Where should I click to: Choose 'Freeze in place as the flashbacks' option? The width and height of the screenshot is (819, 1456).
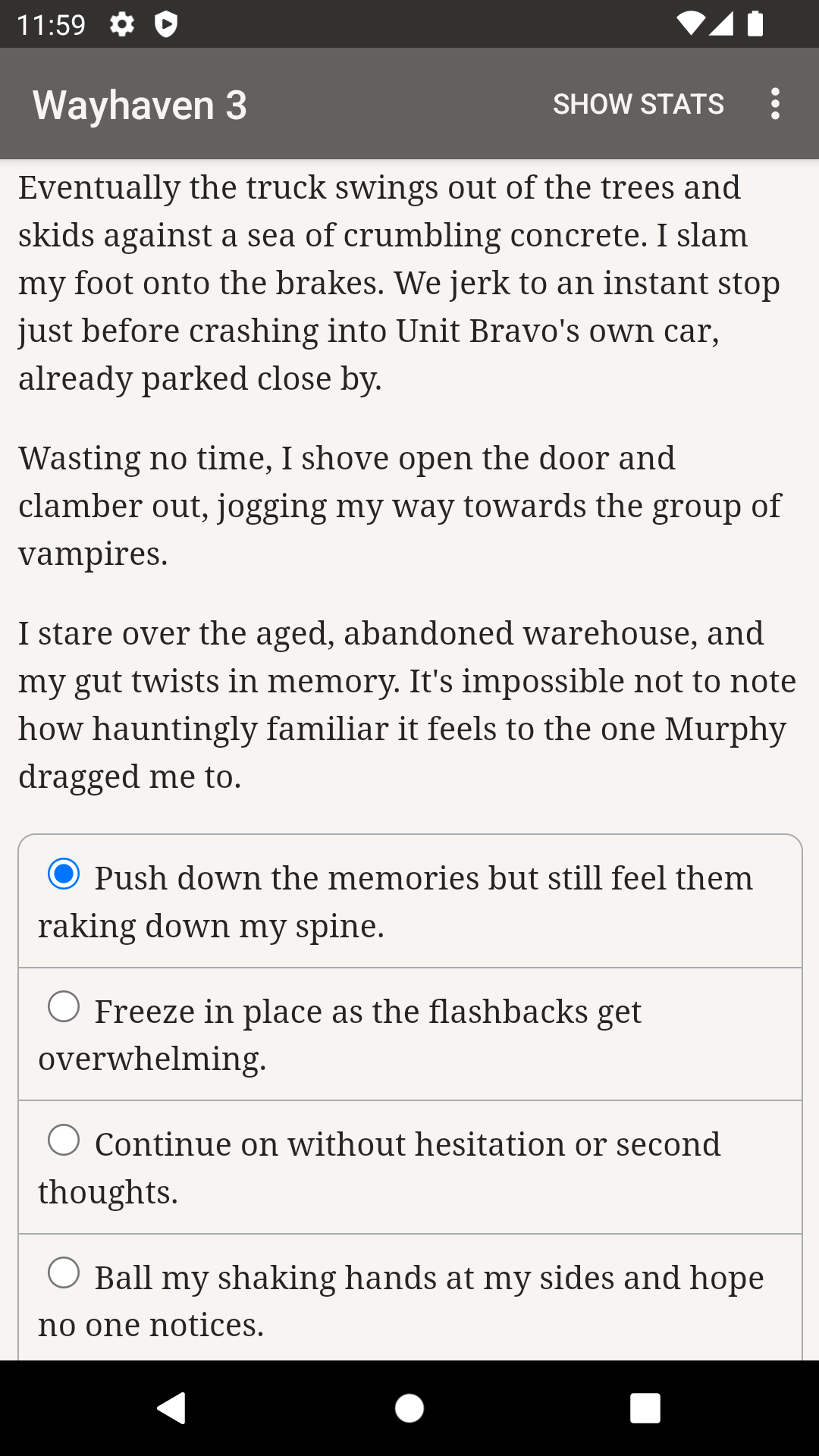(410, 1034)
